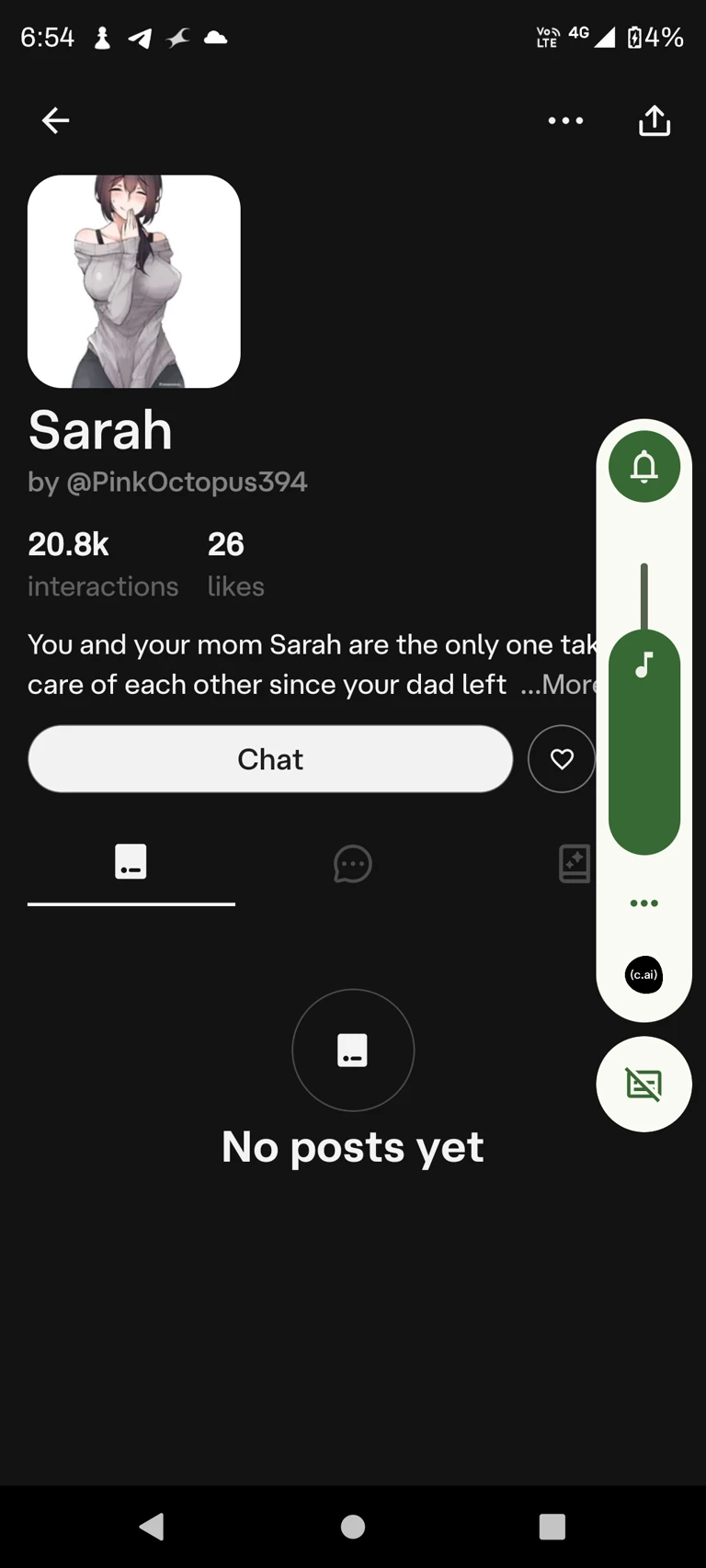Screen dimensions: 706x1568
Task: Like the character with the heart icon
Action: (562, 759)
